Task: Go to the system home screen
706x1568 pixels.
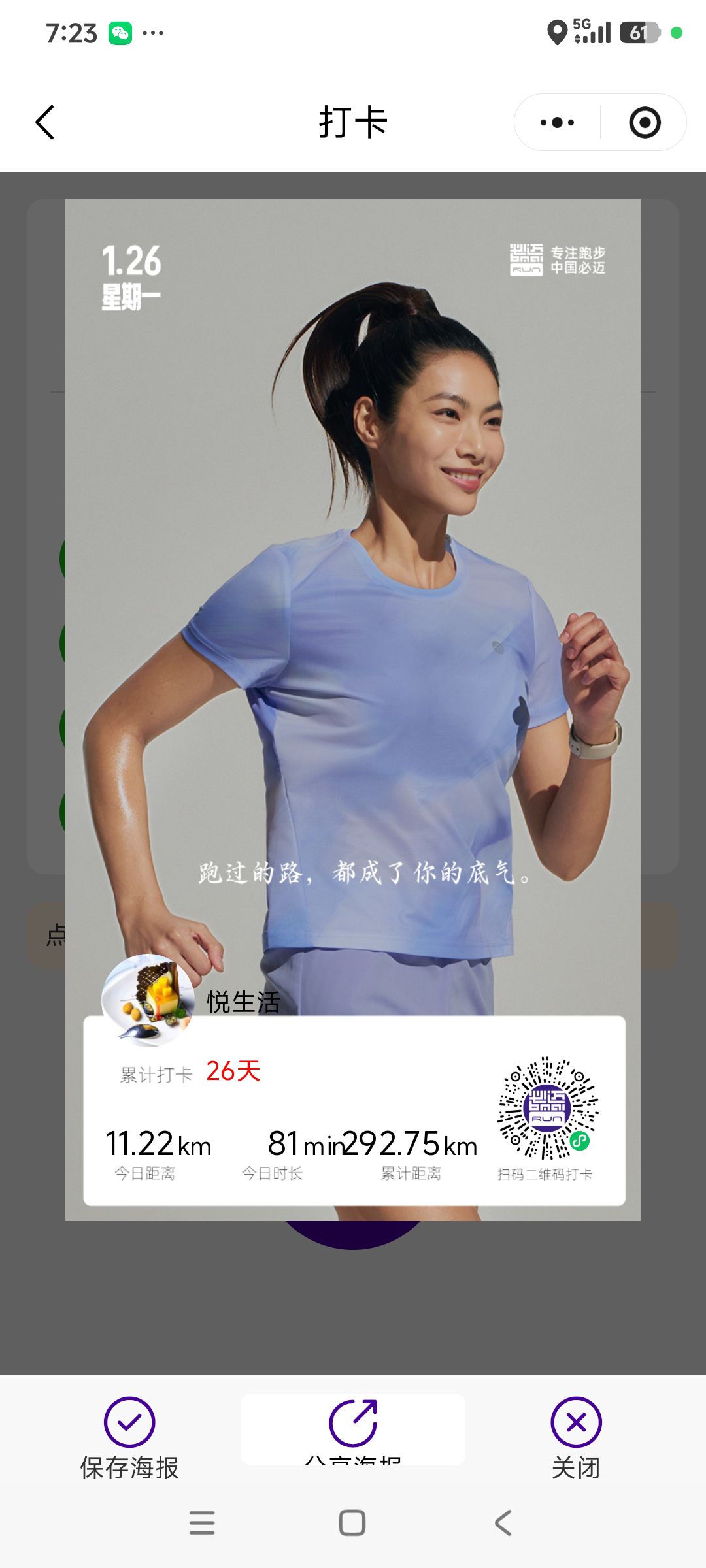Action: click(x=352, y=1523)
